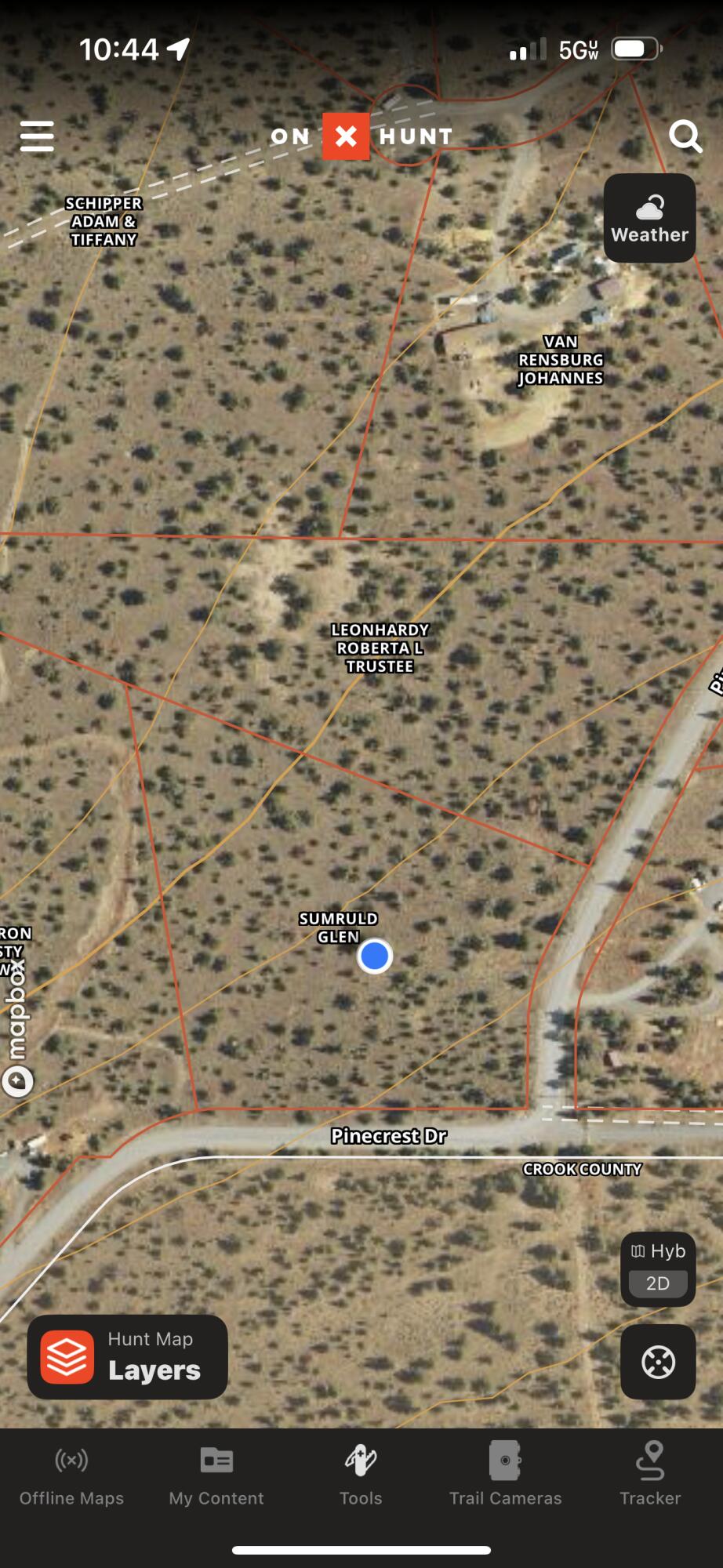Open the search magnifier

tap(685, 136)
